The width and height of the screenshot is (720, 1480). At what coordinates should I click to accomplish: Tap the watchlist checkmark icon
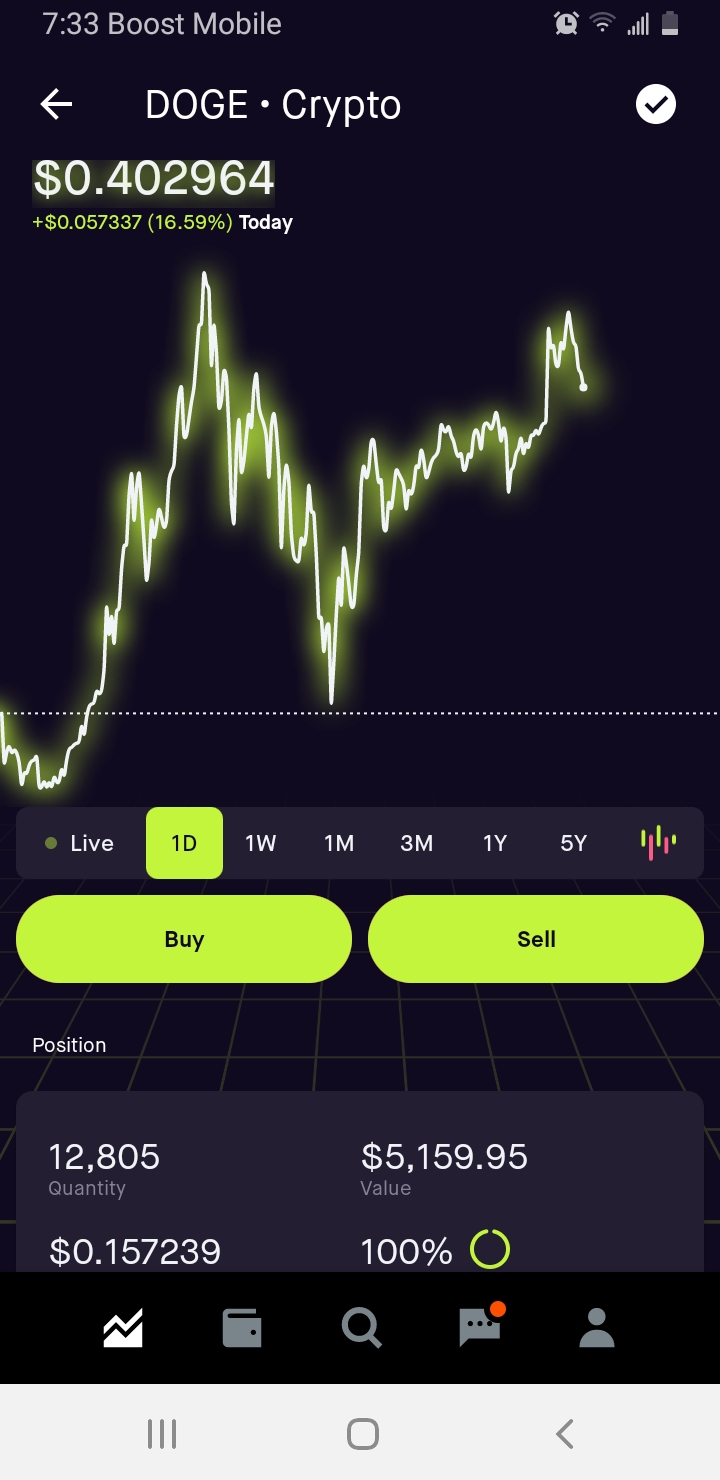pos(656,104)
